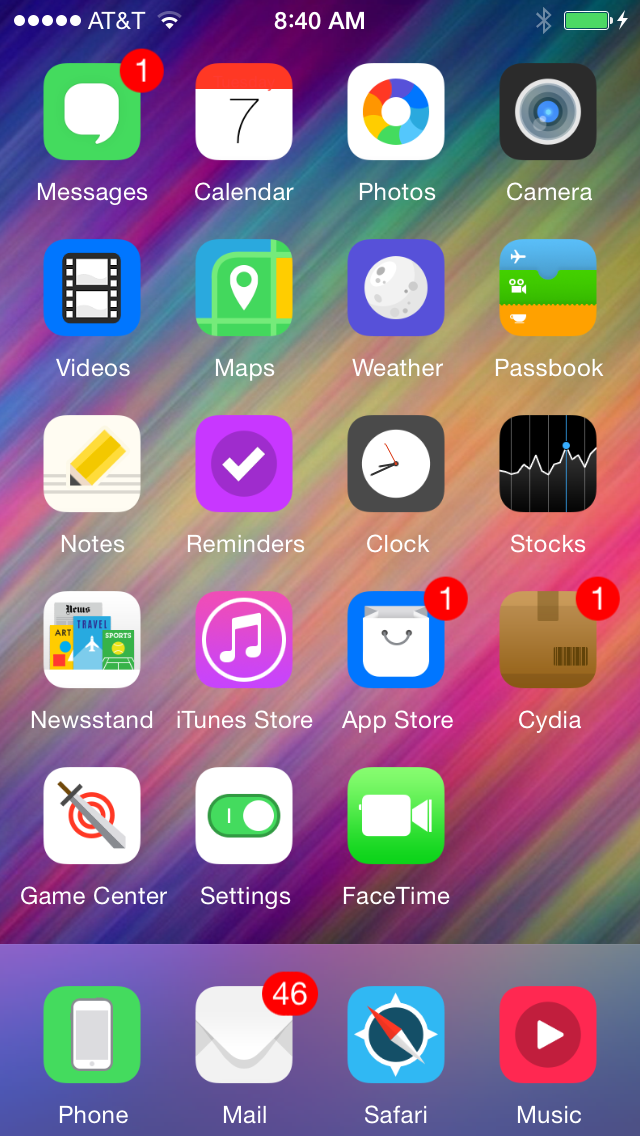Open Settings
This screenshot has width=640, height=1136.
click(244, 816)
